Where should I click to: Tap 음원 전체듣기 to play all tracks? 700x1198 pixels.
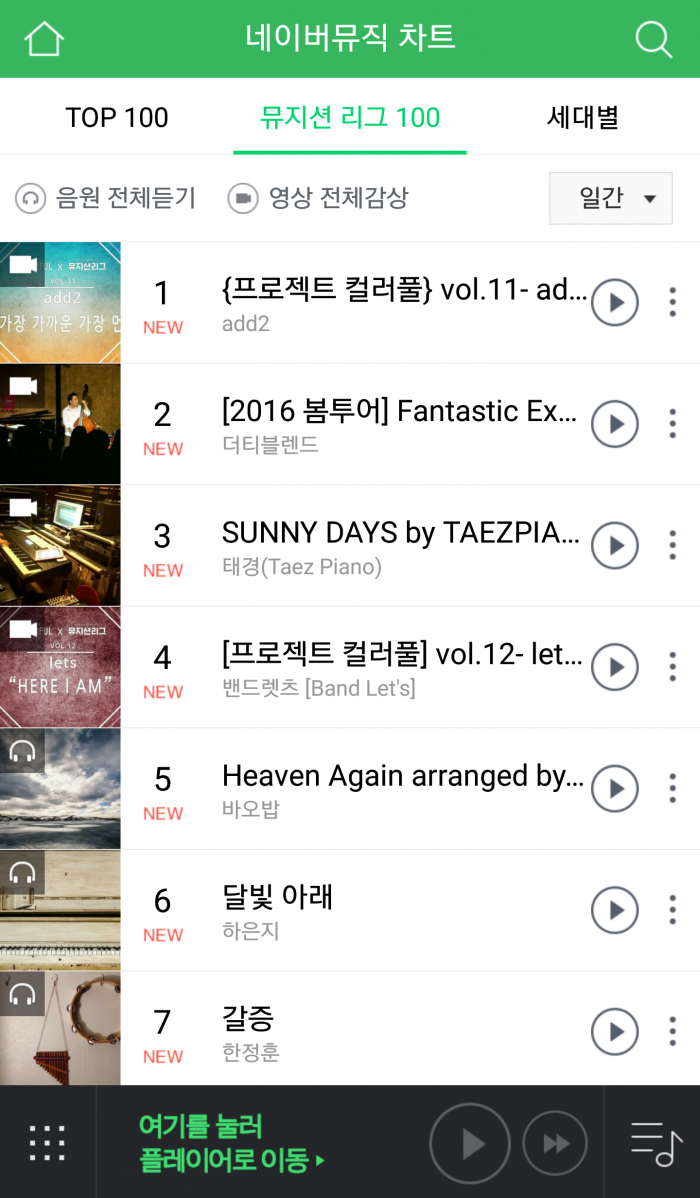click(x=106, y=198)
